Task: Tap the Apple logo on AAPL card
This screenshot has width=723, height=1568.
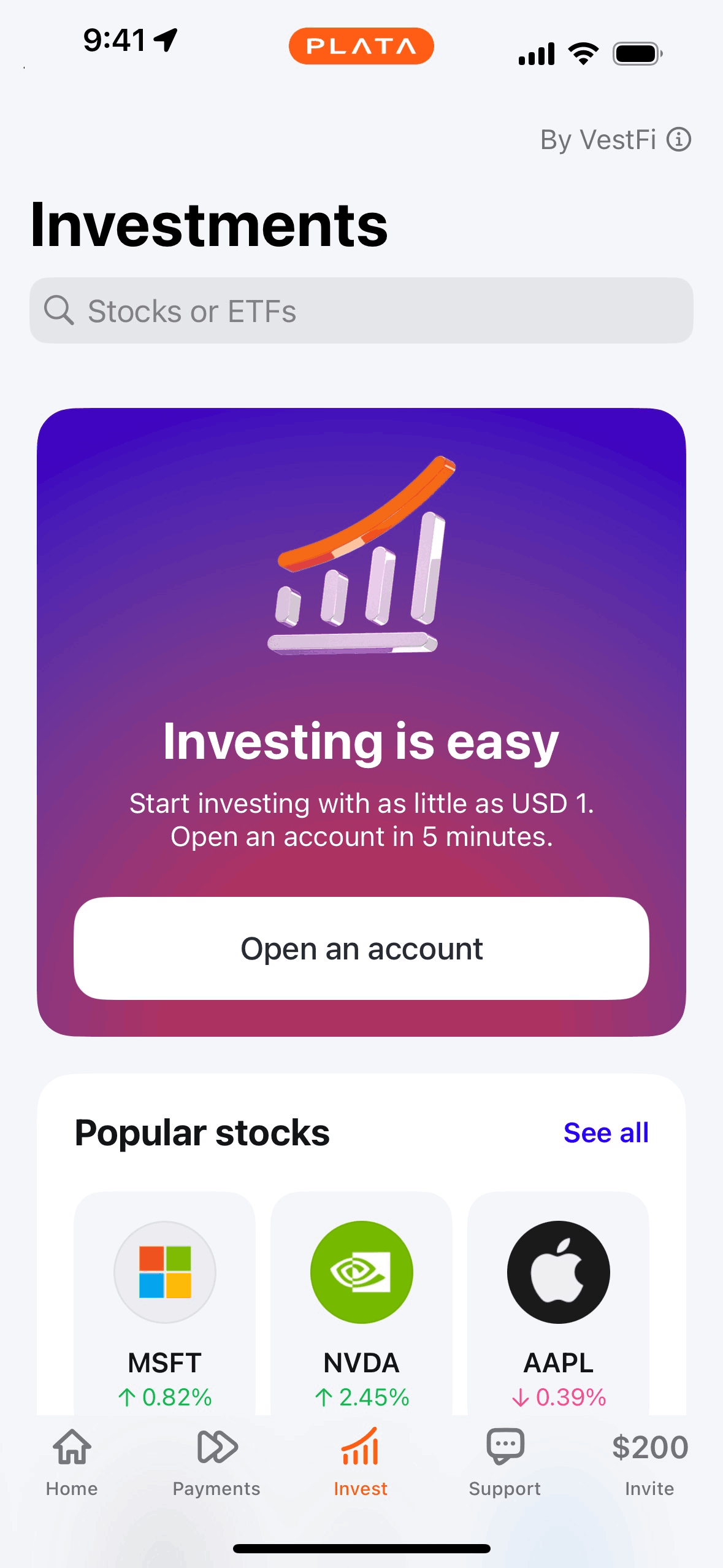Action: 558,1271
